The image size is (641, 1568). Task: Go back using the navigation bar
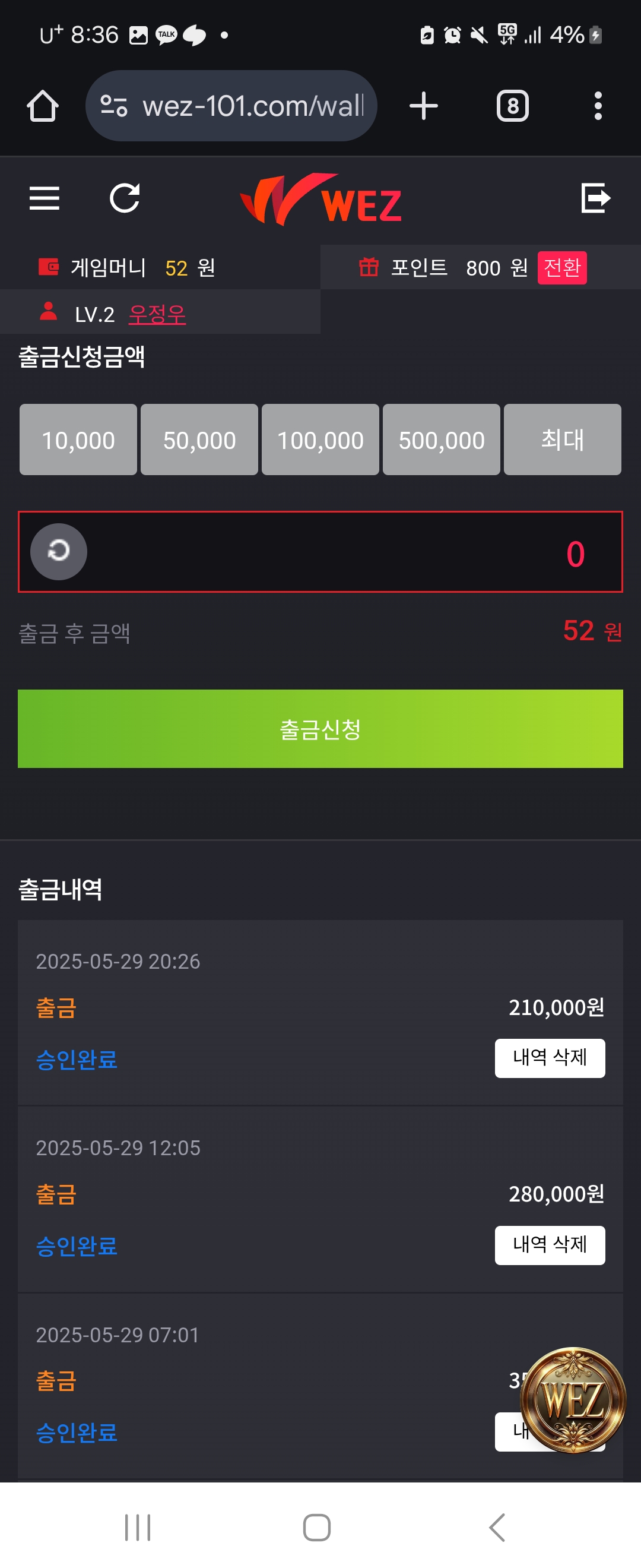pyautogui.click(x=497, y=1527)
